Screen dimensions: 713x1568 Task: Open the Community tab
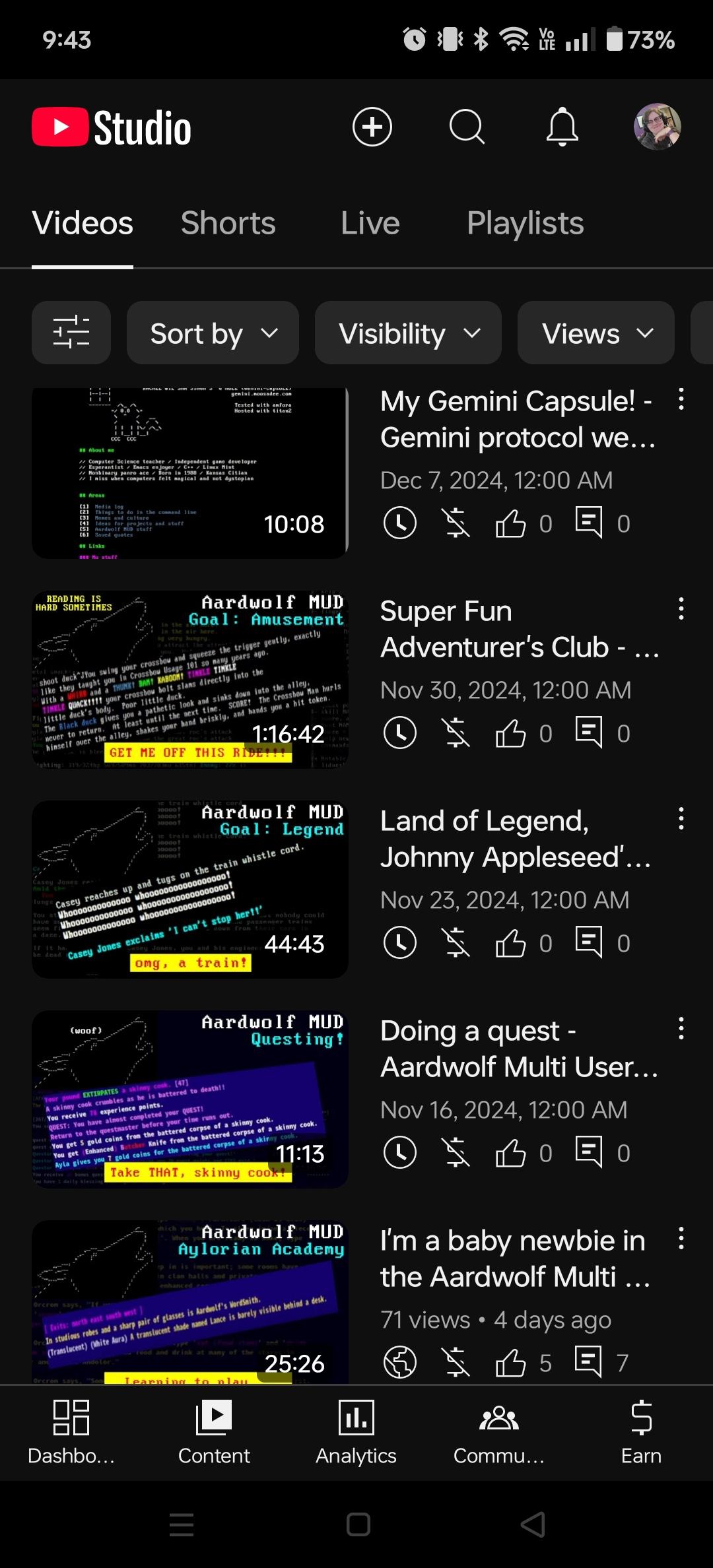coord(499,1432)
